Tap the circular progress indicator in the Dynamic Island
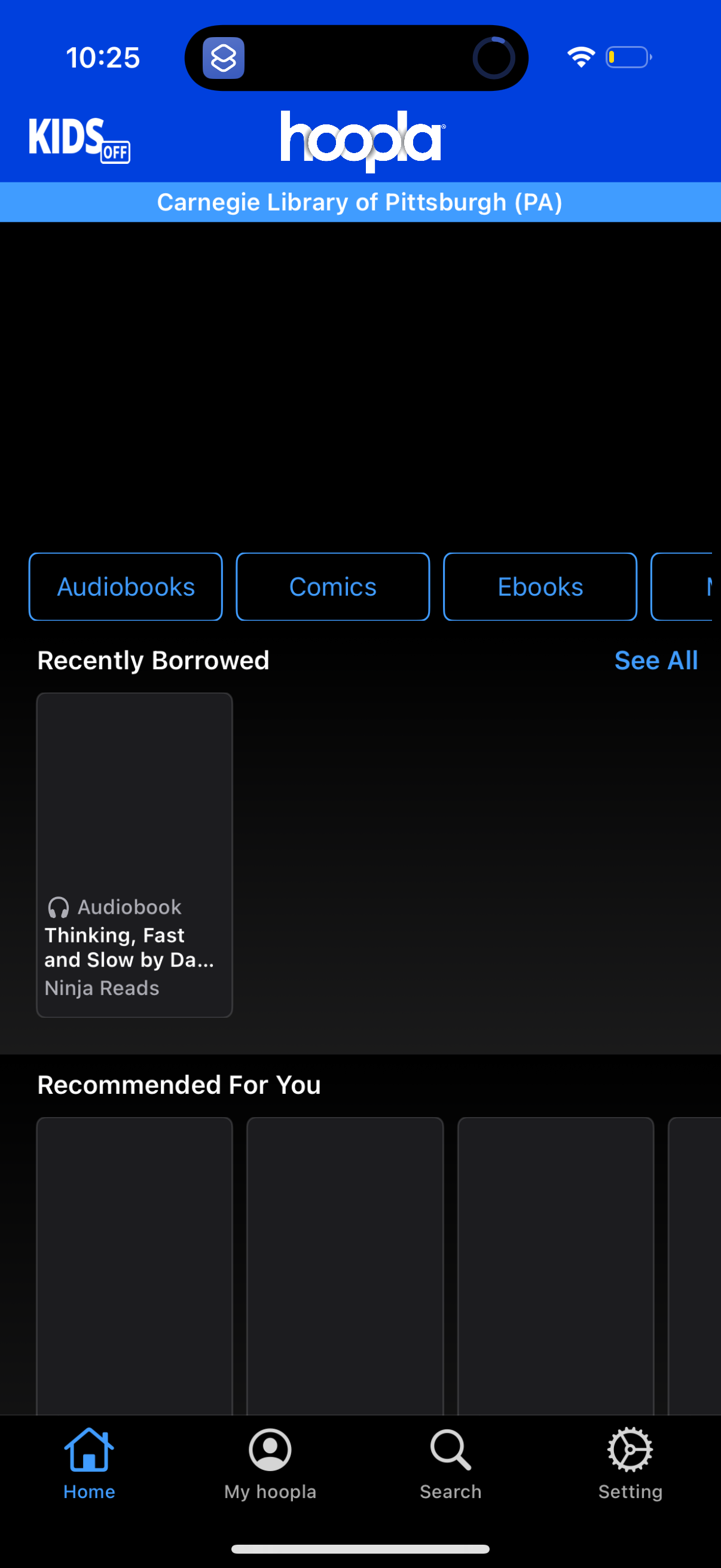This screenshot has width=721, height=1568. point(493,57)
